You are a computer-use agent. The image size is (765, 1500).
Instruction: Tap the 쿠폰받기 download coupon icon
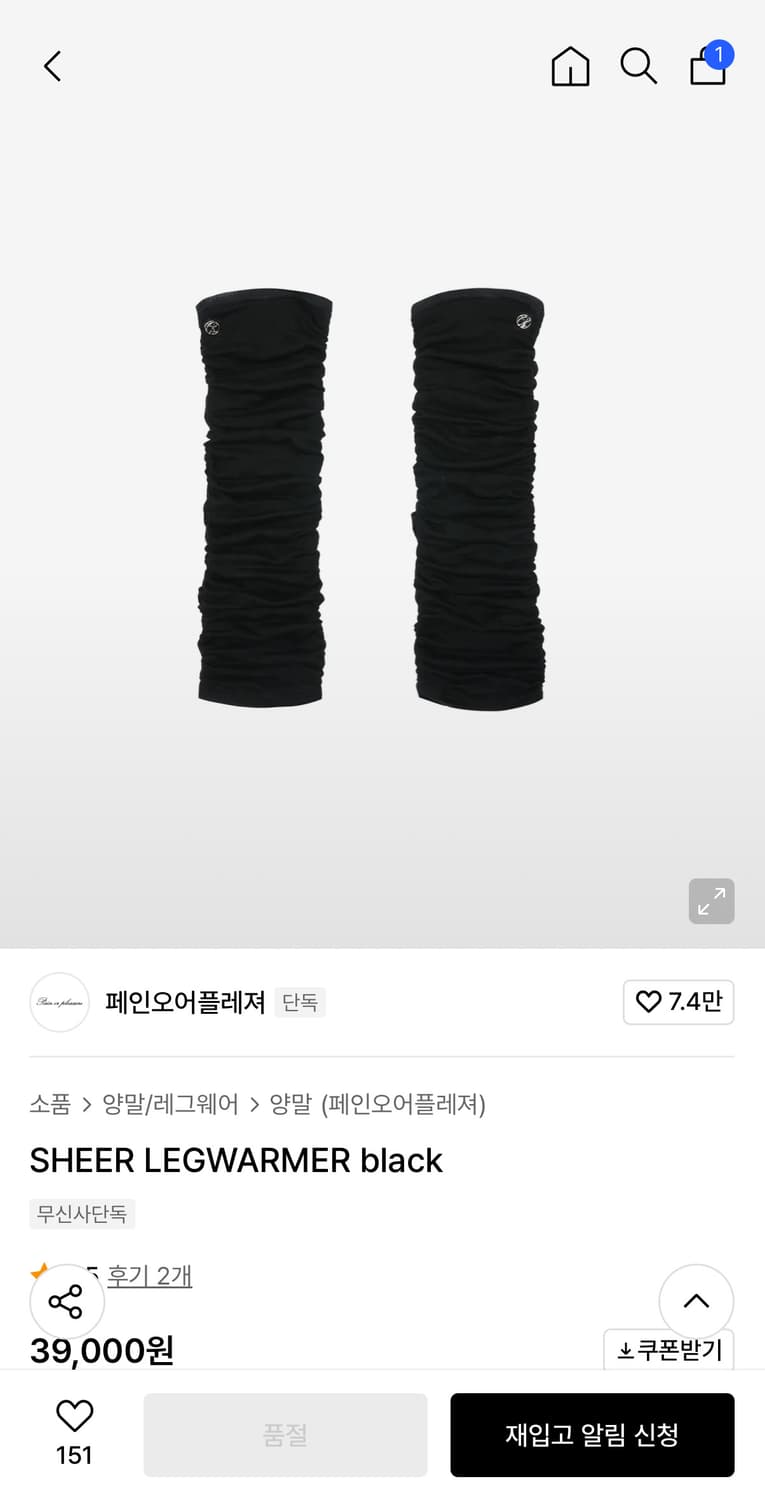click(x=668, y=1350)
